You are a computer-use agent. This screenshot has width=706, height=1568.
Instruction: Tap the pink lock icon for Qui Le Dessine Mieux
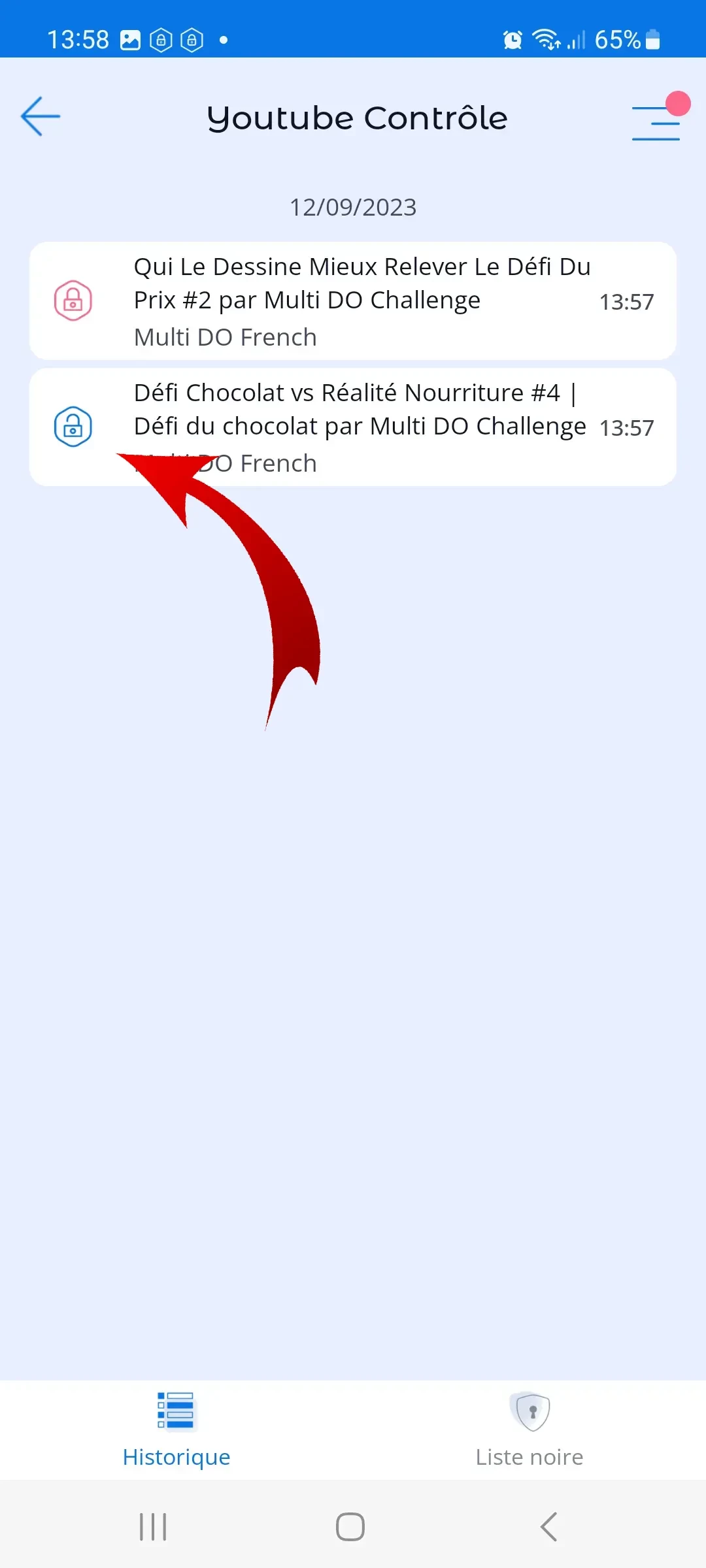tap(73, 301)
